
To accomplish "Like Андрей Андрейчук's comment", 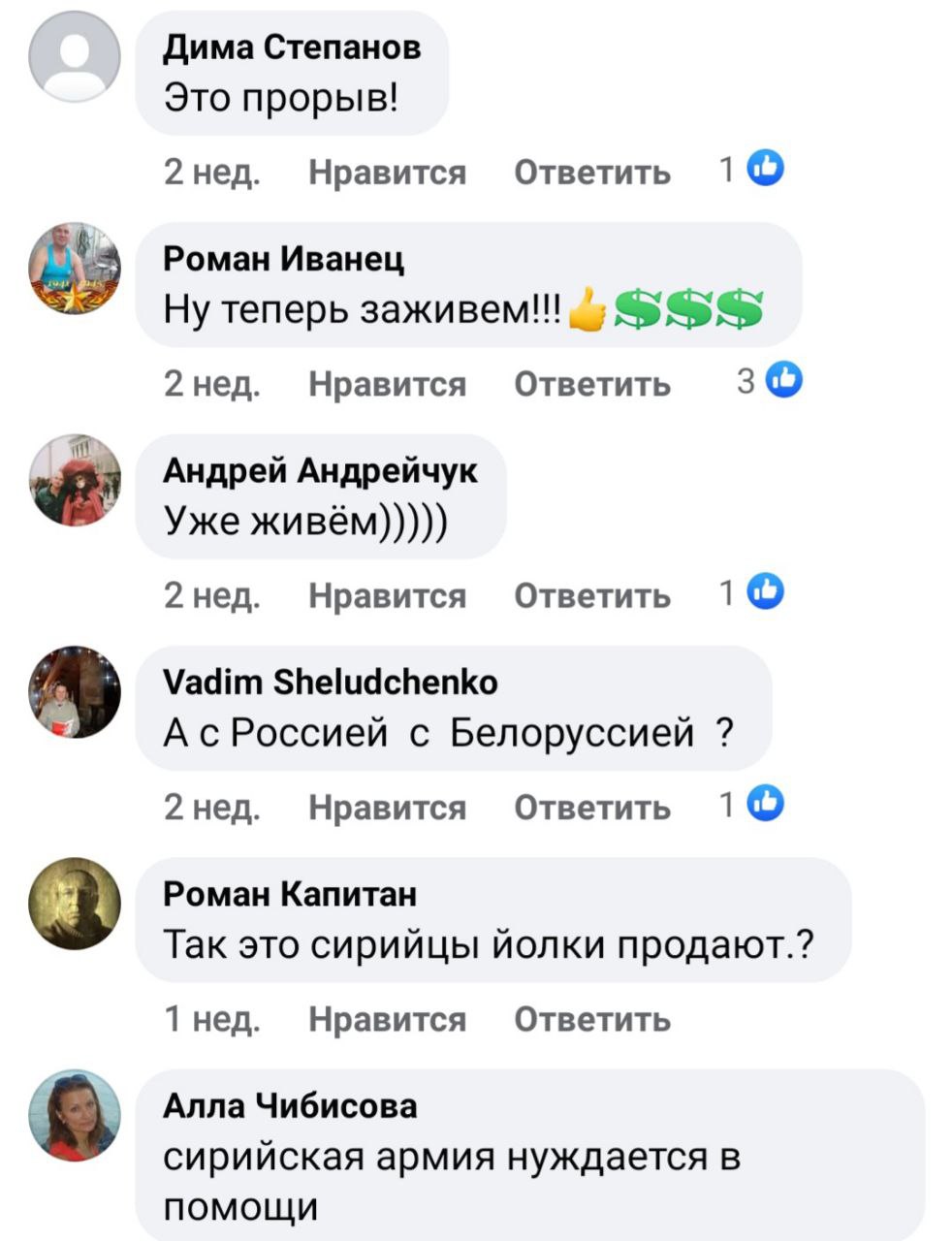I will pos(387,595).
